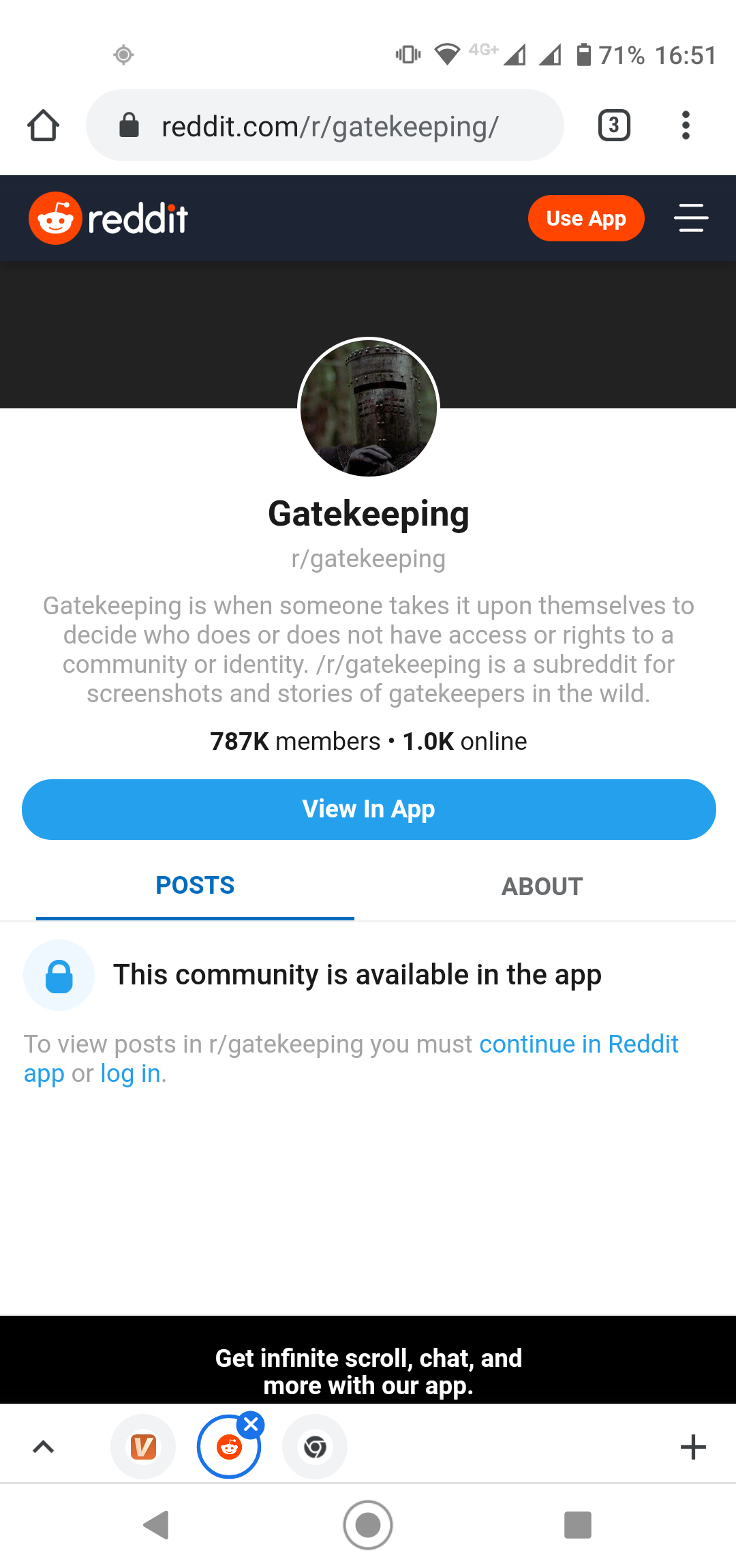
Task: Switch to the Chrome-icon tab
Action: pyautogui.click(x=315, y=1447)
